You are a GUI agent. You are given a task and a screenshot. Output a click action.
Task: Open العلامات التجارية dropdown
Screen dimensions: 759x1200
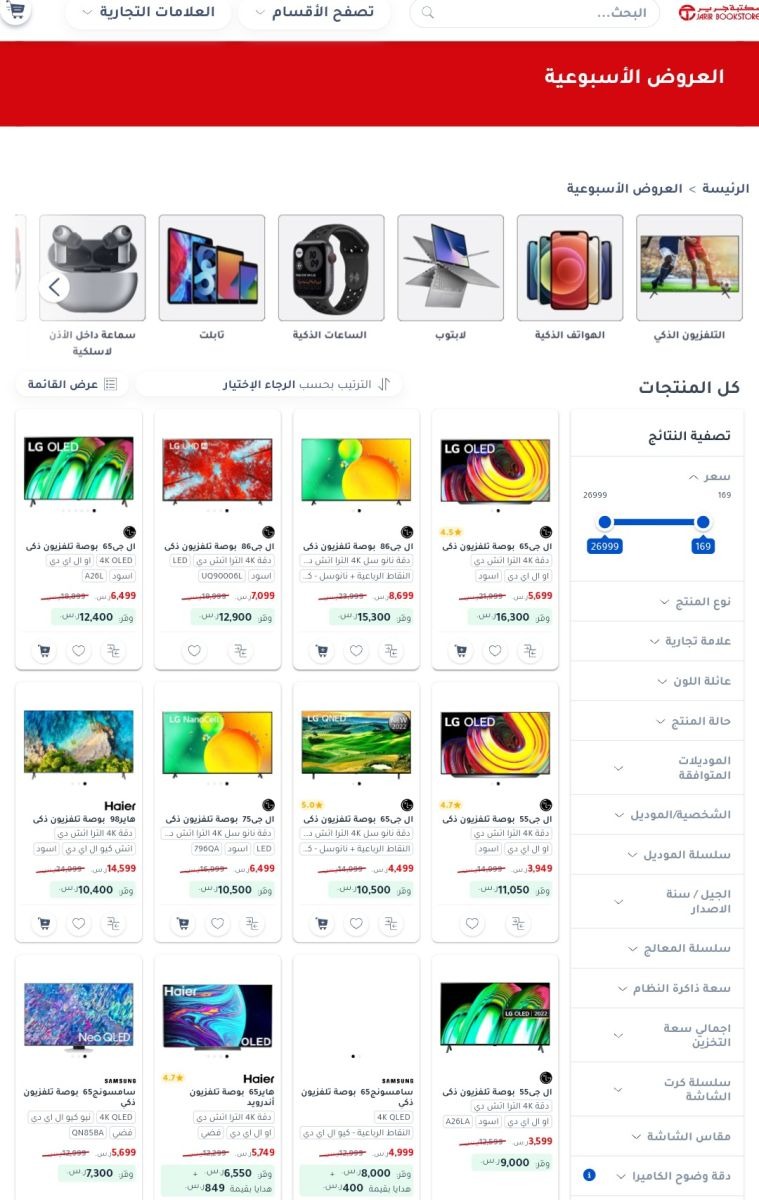point(147,12)
